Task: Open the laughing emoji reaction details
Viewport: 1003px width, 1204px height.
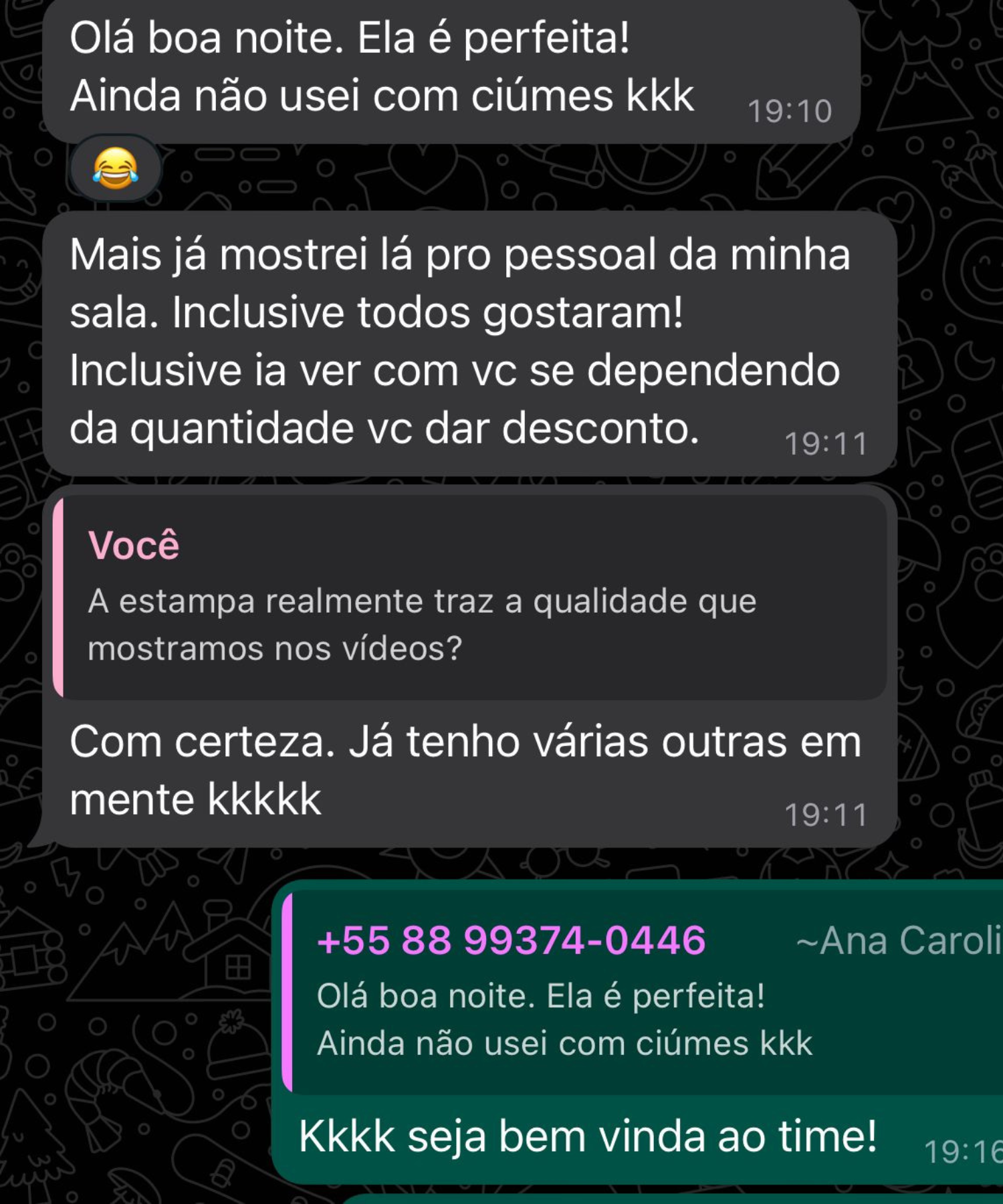Action: pyautogui.click(x=115, y=168)
